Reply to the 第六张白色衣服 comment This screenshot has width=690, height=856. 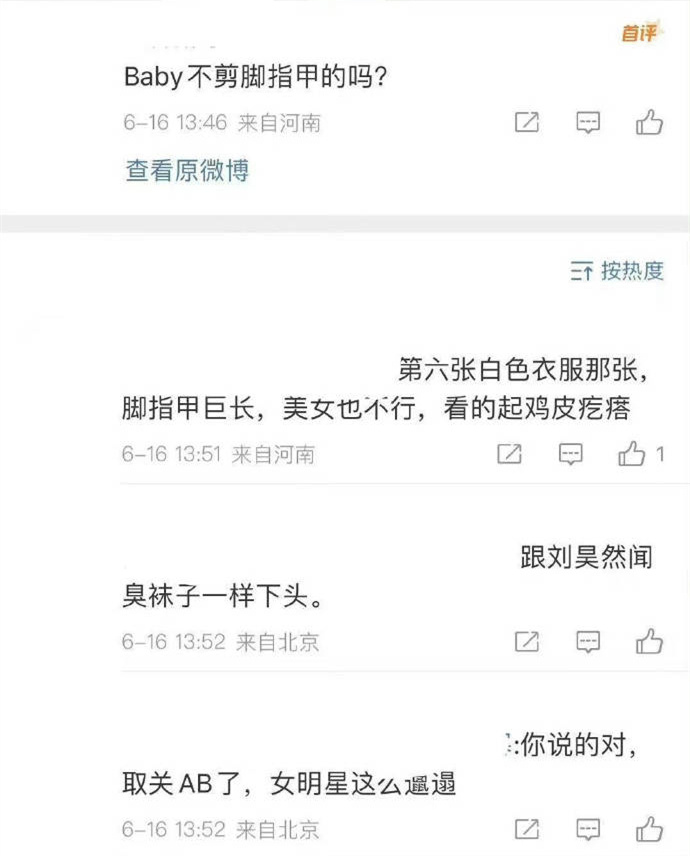[x=570, y=454]
